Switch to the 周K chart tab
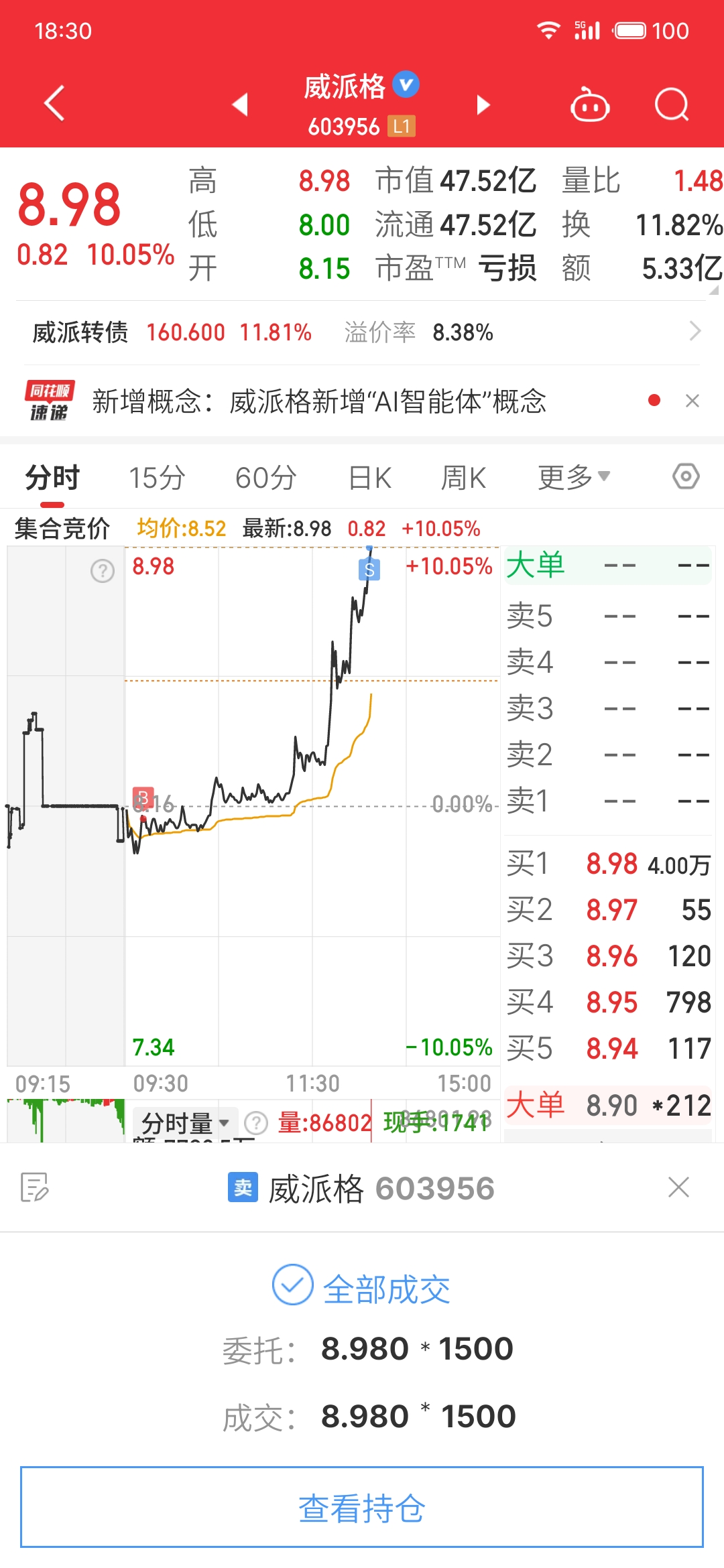724x1568 pixels. pyautogui.click(x=463, y=478)
